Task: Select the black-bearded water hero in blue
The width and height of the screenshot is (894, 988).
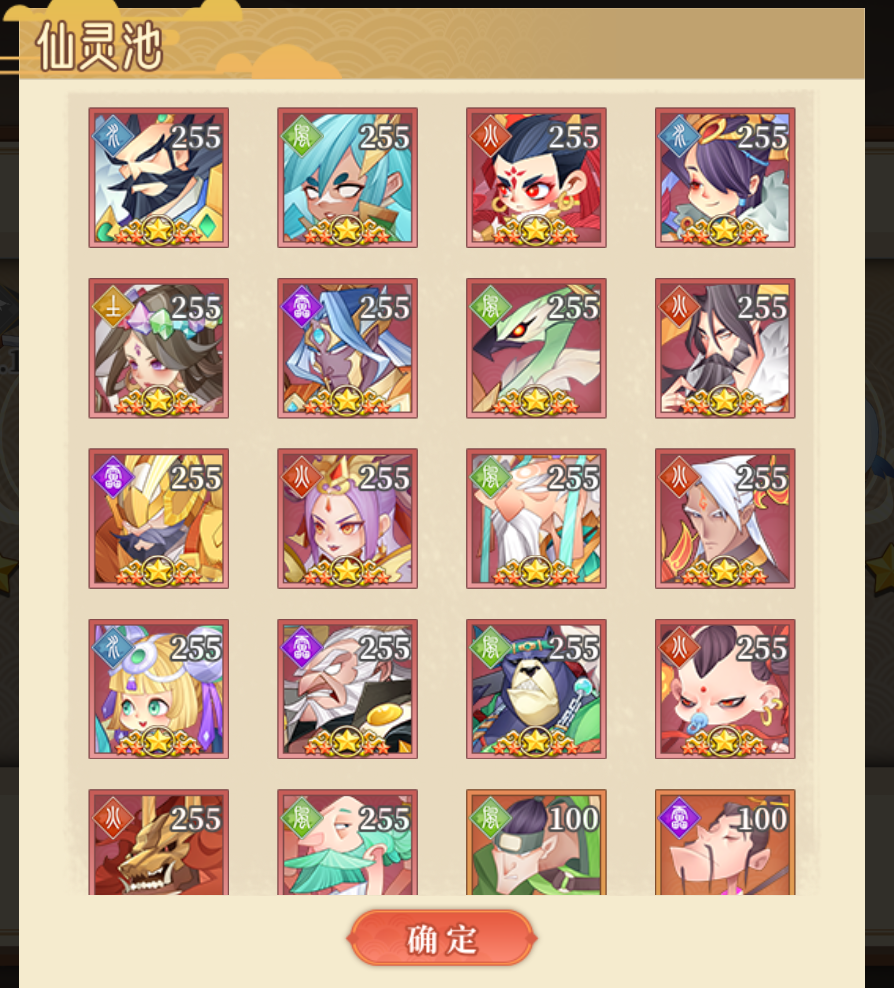Action: (159, 178)
